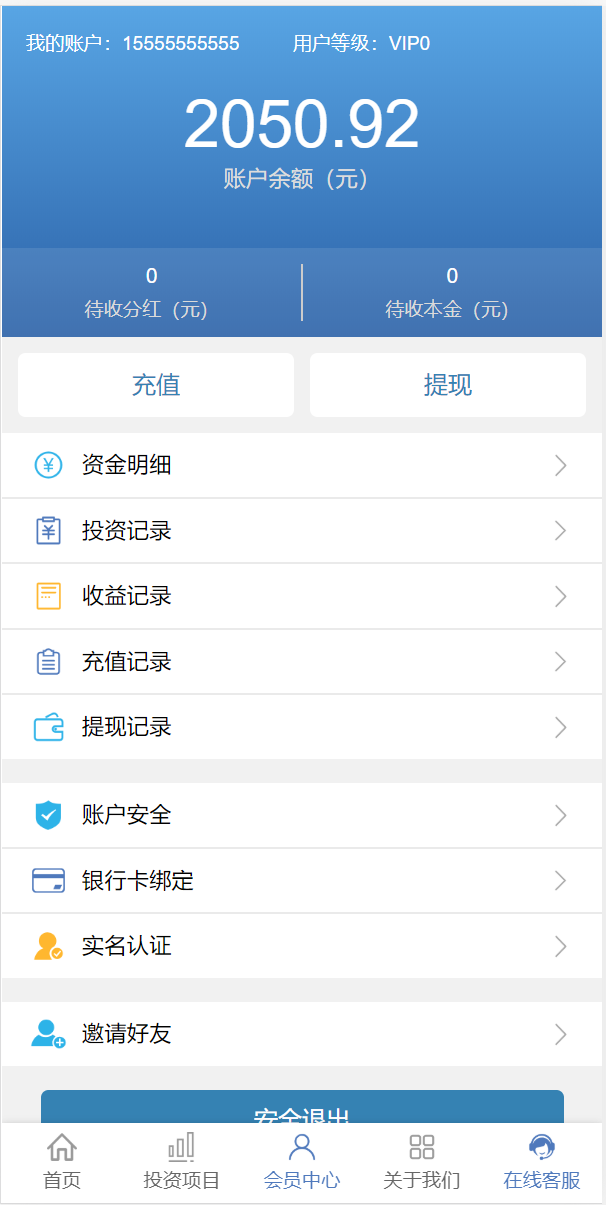Switch to the 首页 home tab

coord(62,1163)
